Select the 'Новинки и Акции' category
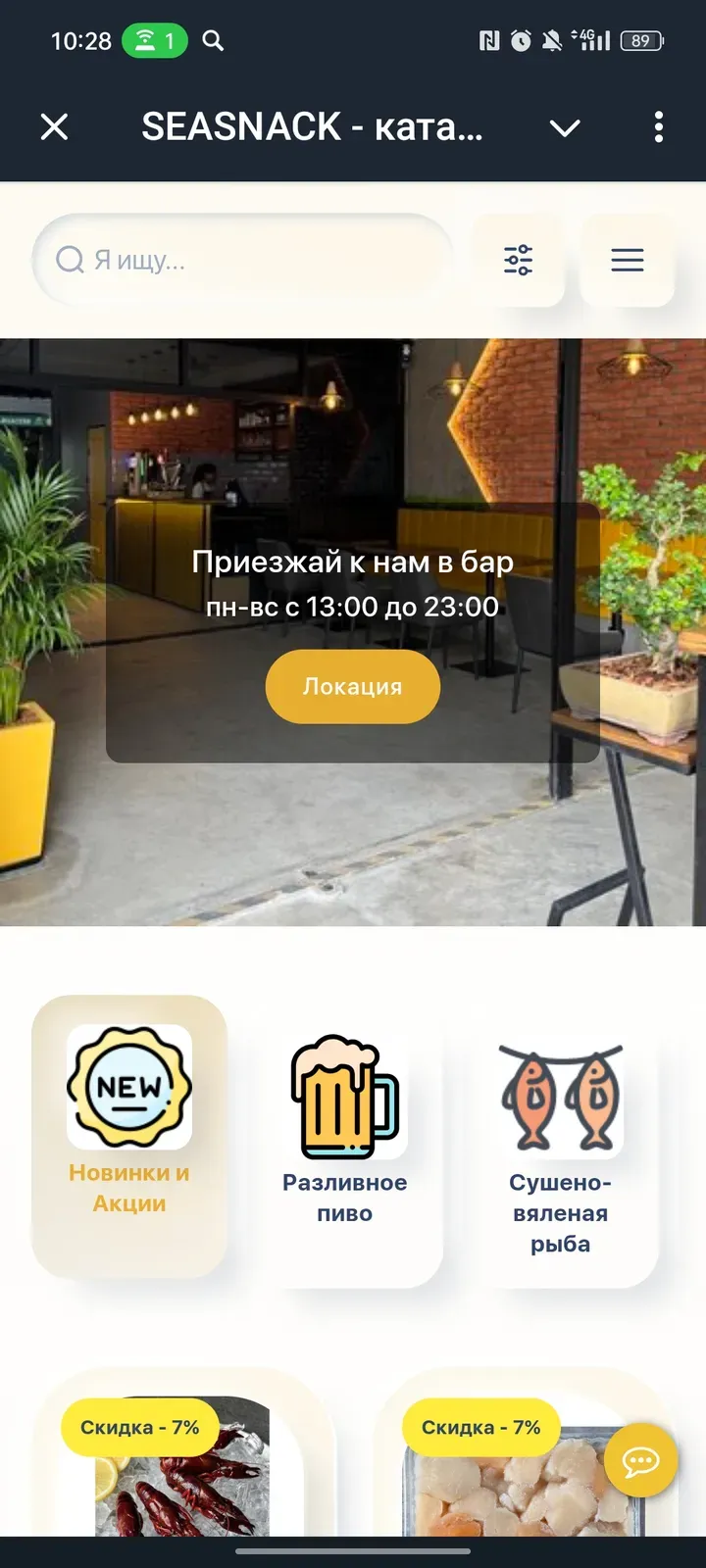 [129, 1135]
